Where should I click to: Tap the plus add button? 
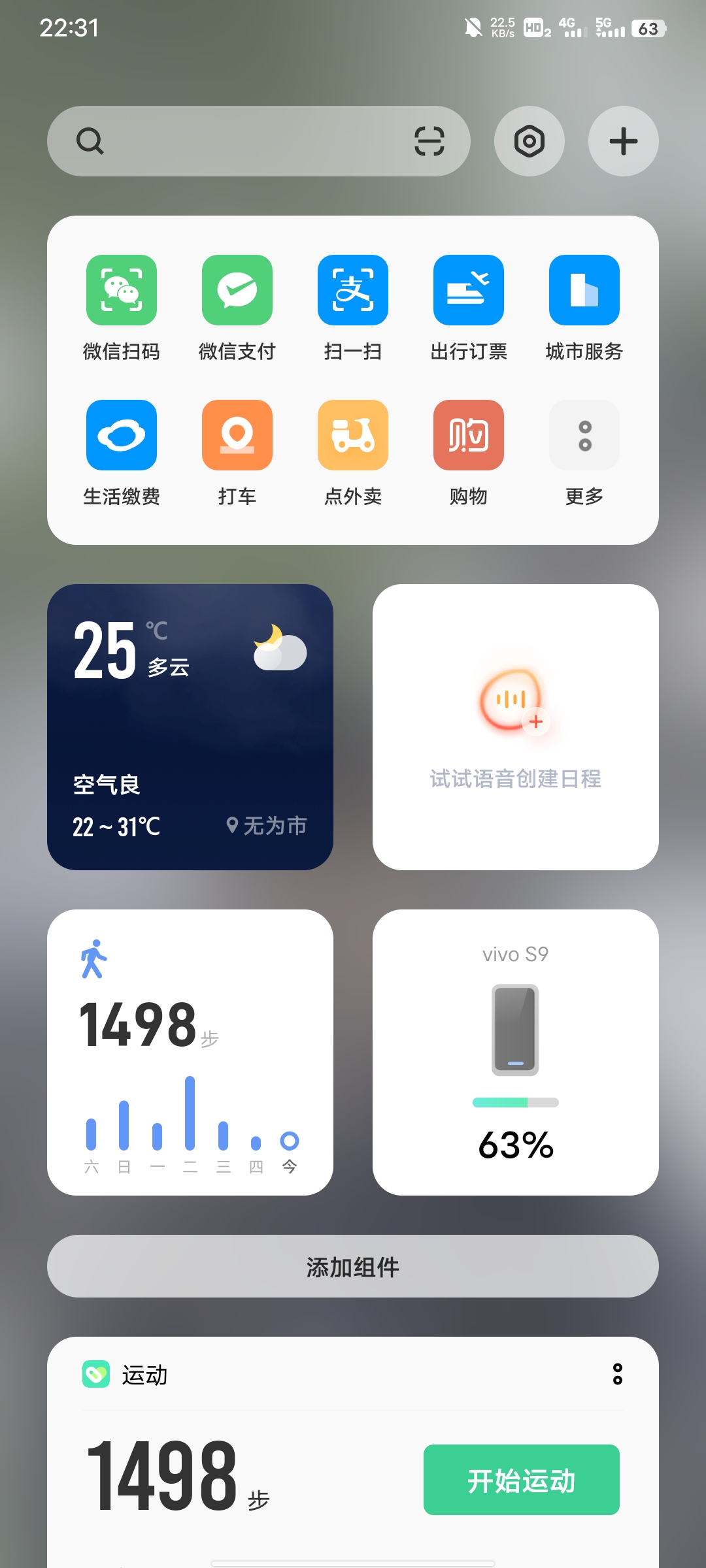[x=623, y=141]
